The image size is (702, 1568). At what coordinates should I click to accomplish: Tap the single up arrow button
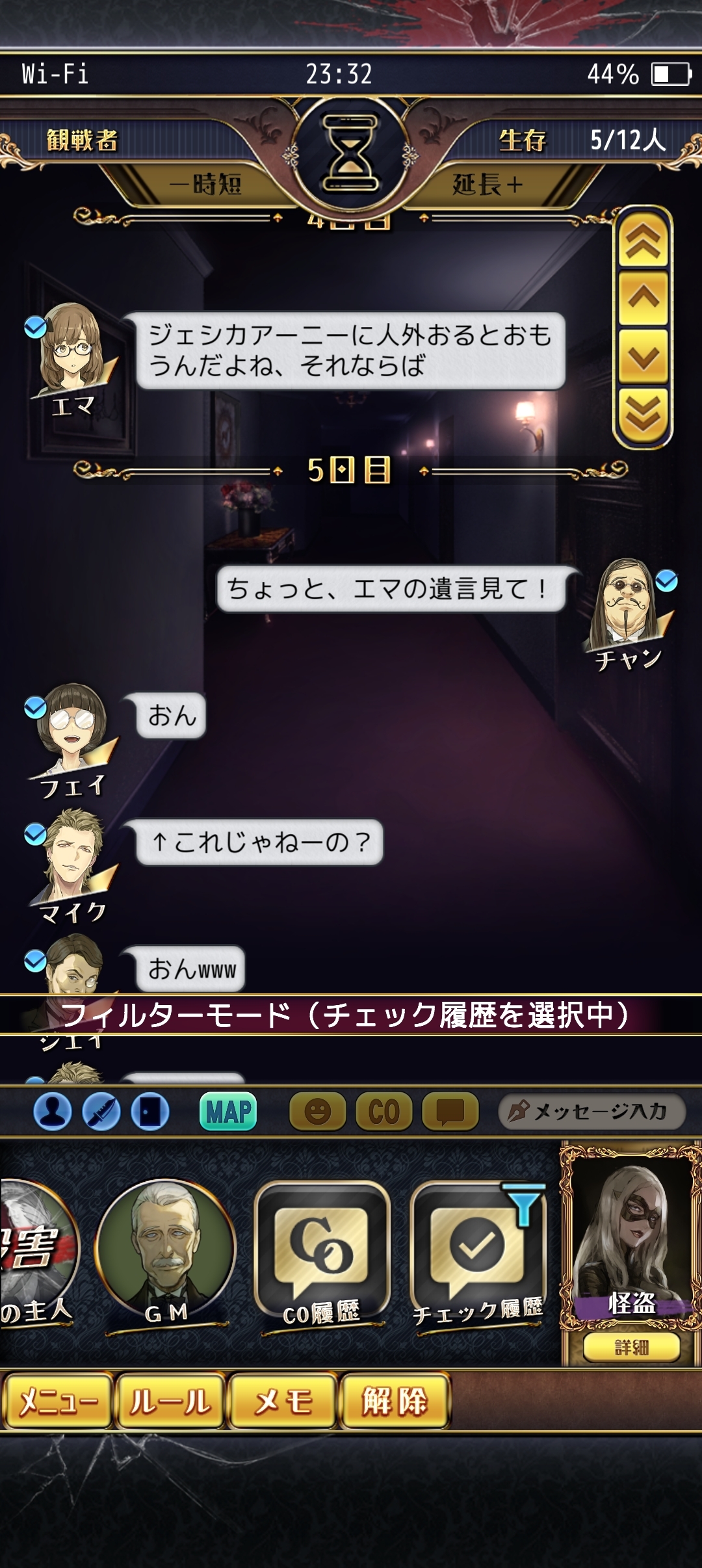coord(643,298)
